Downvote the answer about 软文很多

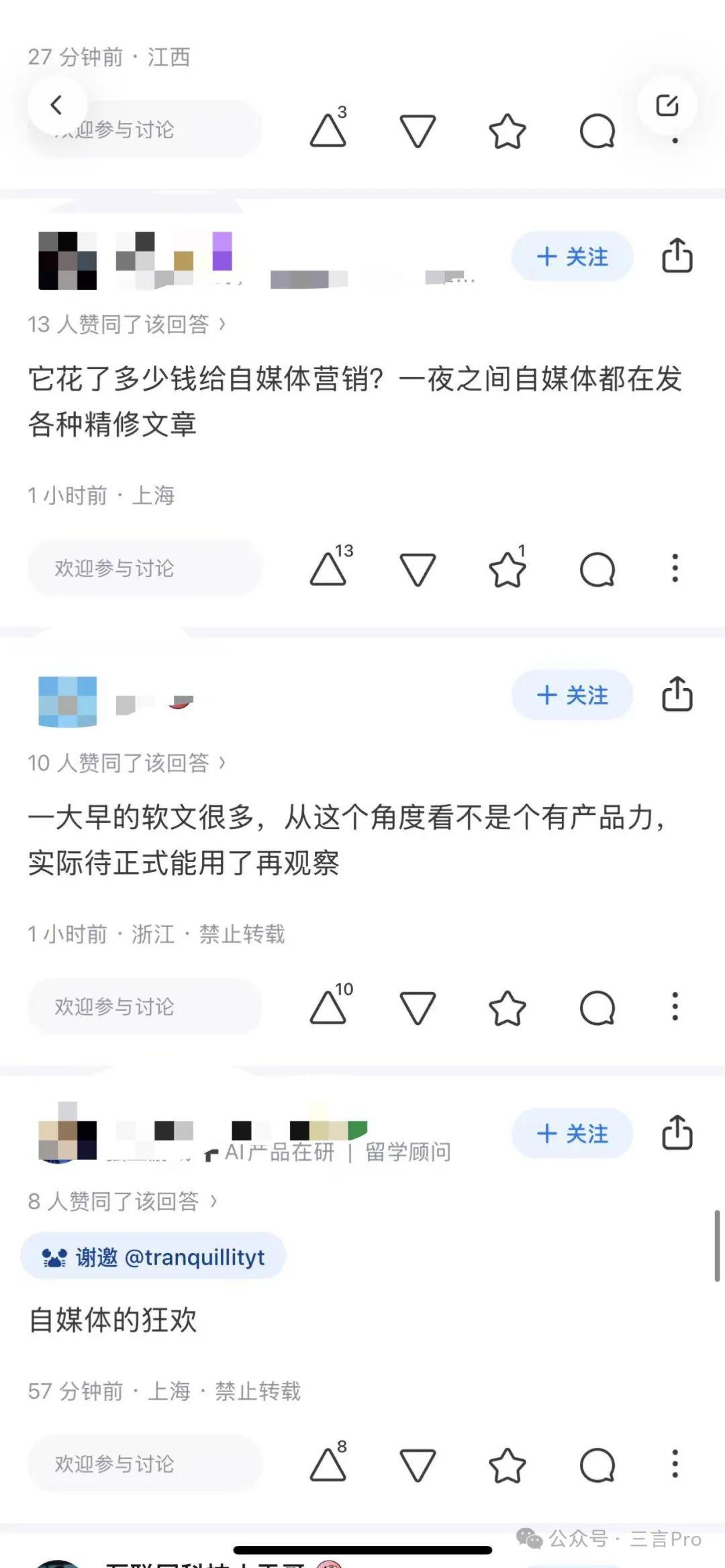coord(418,1008)
